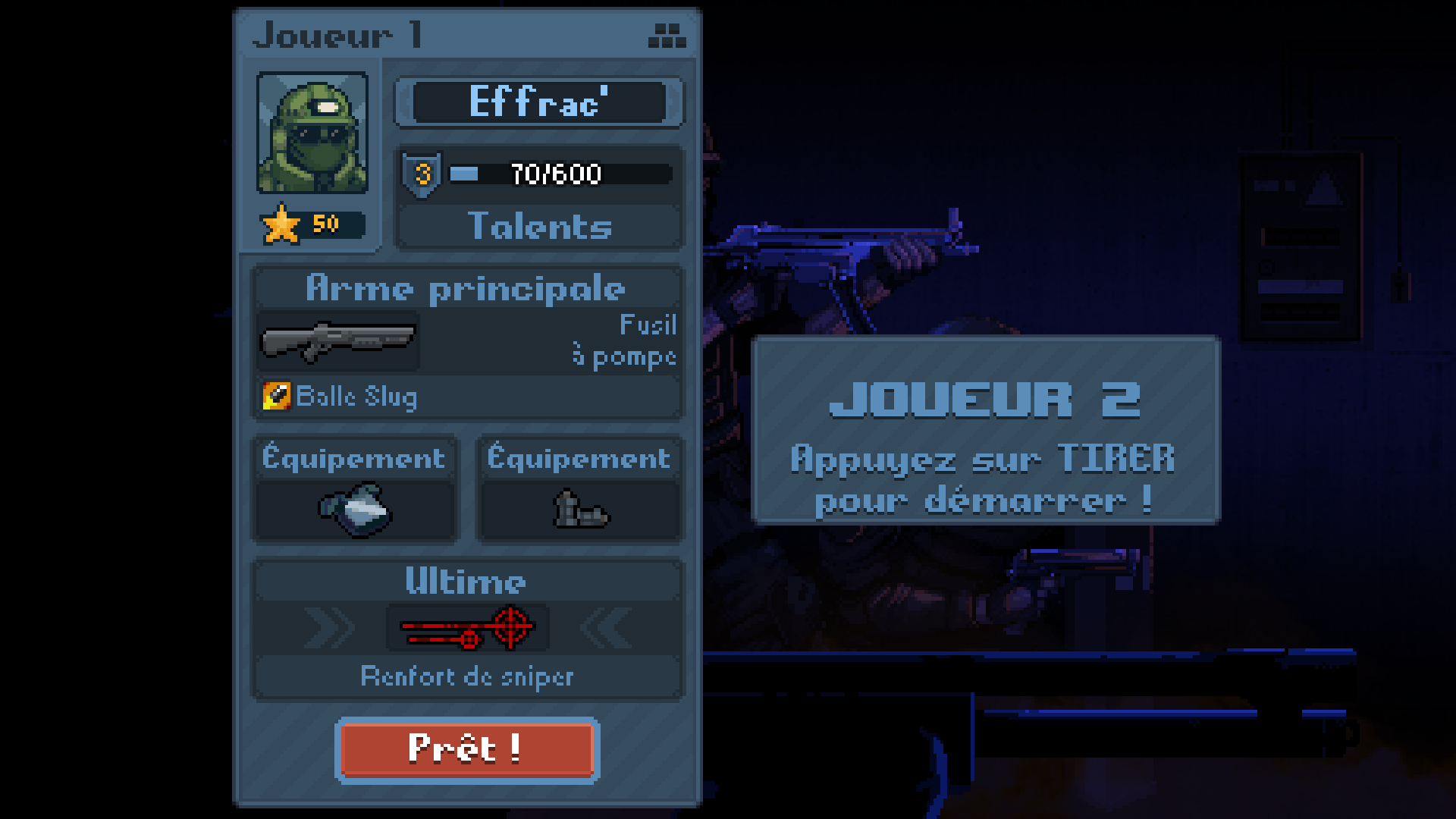
Task: Change the Effrac' character class
Action: click(539, 102)
